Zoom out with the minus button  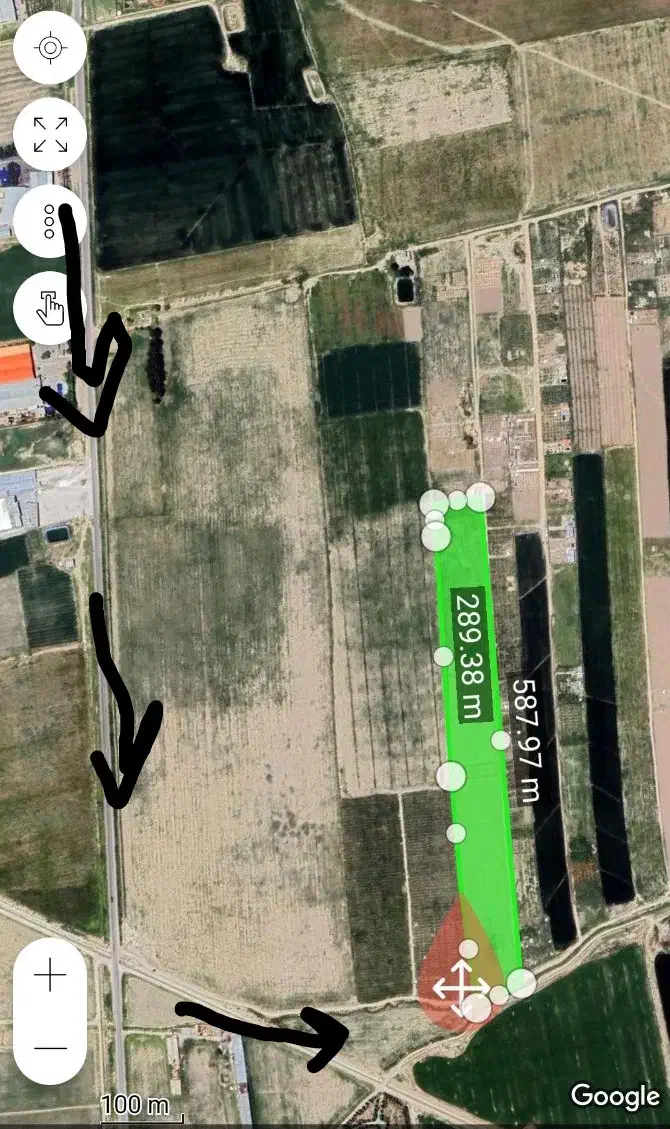[x=51, y=1048]
